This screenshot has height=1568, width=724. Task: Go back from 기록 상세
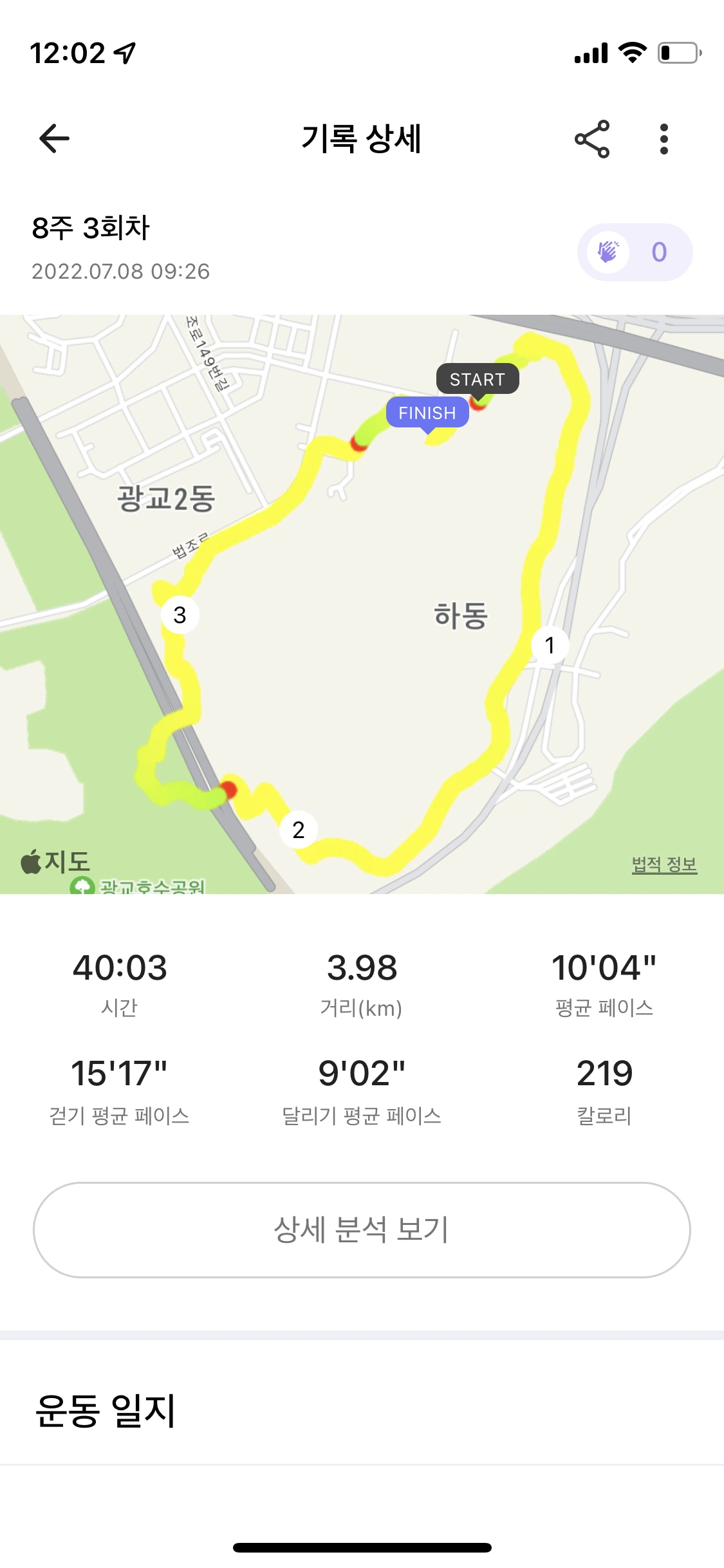(x=54, y=138)
